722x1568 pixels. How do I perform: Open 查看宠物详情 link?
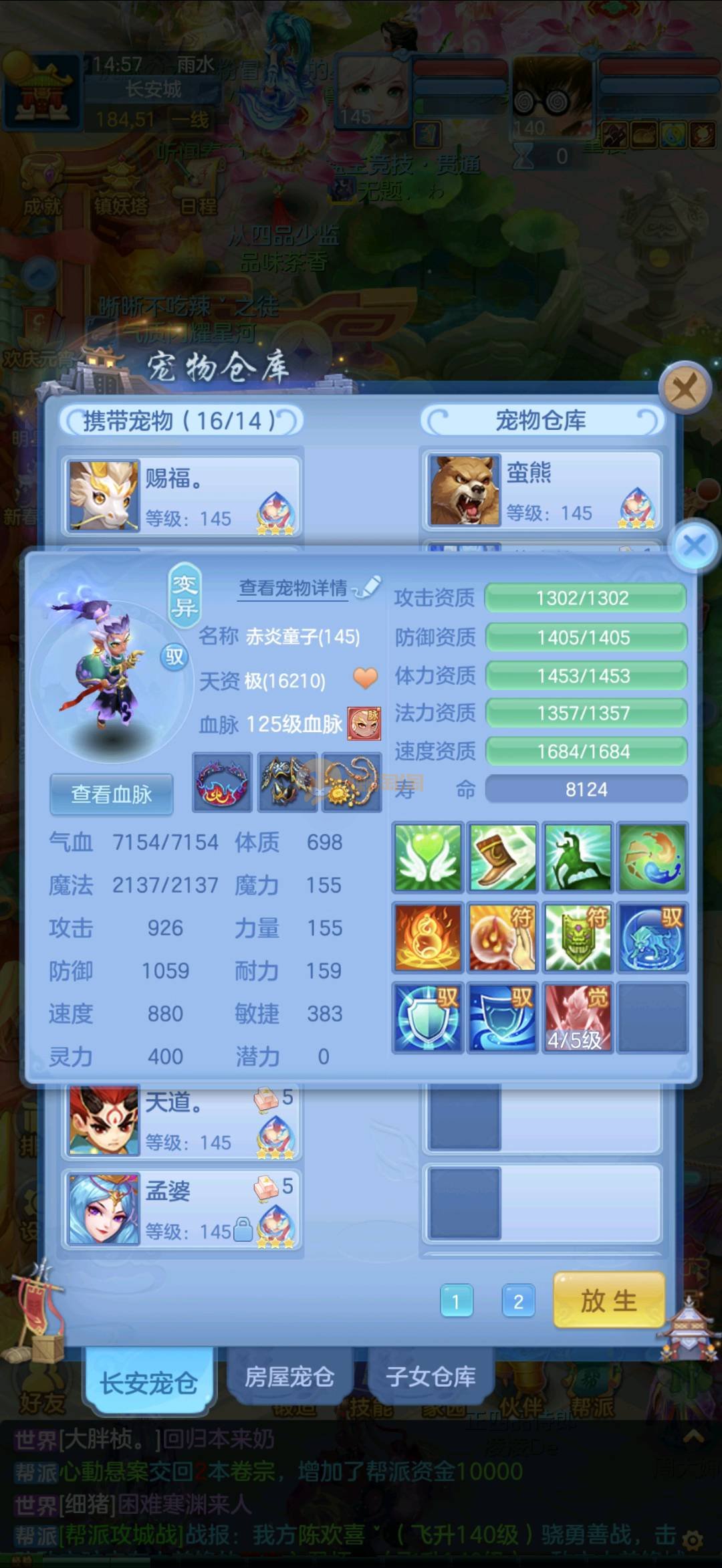(x=294, y=588)
